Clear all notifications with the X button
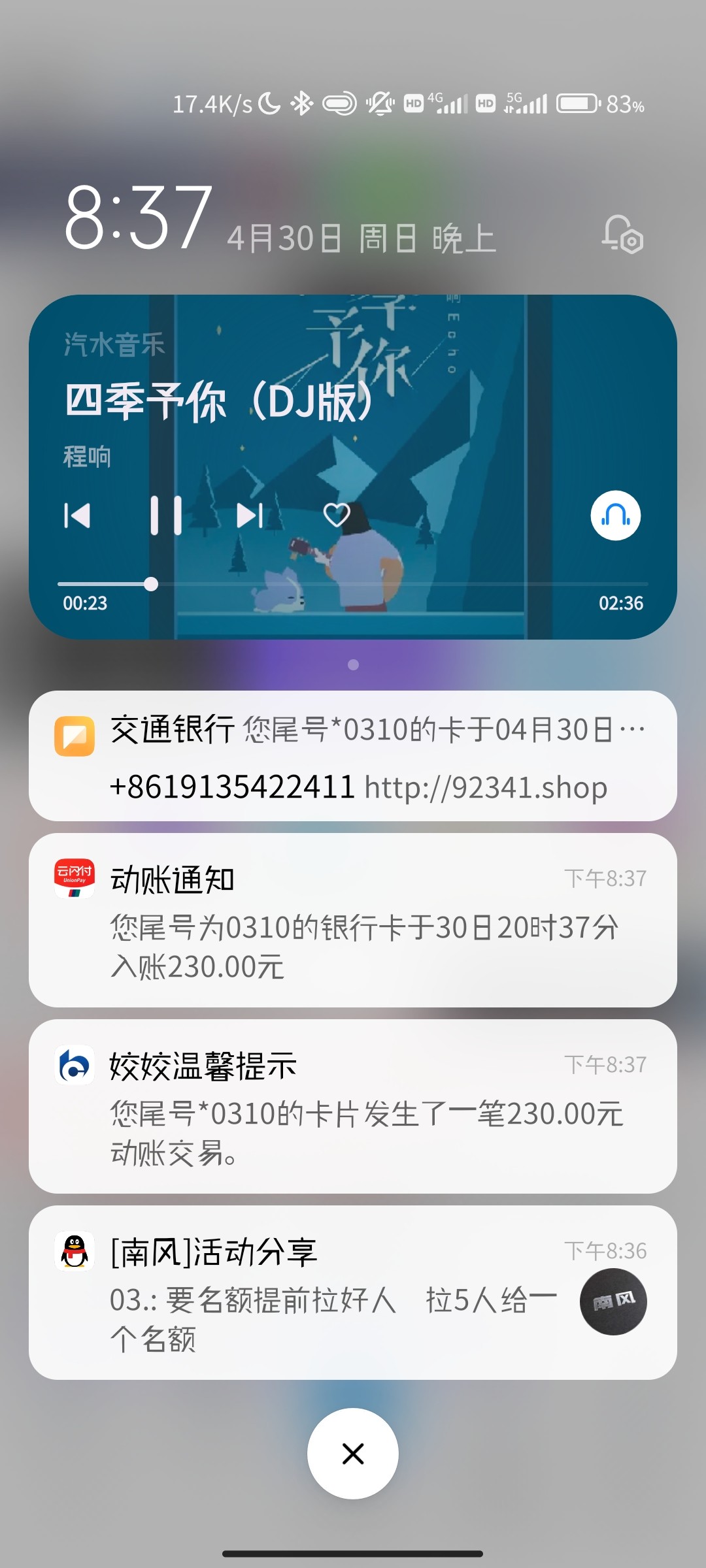Viewport: 706px width, 1568px height. tap(353, 1454)
